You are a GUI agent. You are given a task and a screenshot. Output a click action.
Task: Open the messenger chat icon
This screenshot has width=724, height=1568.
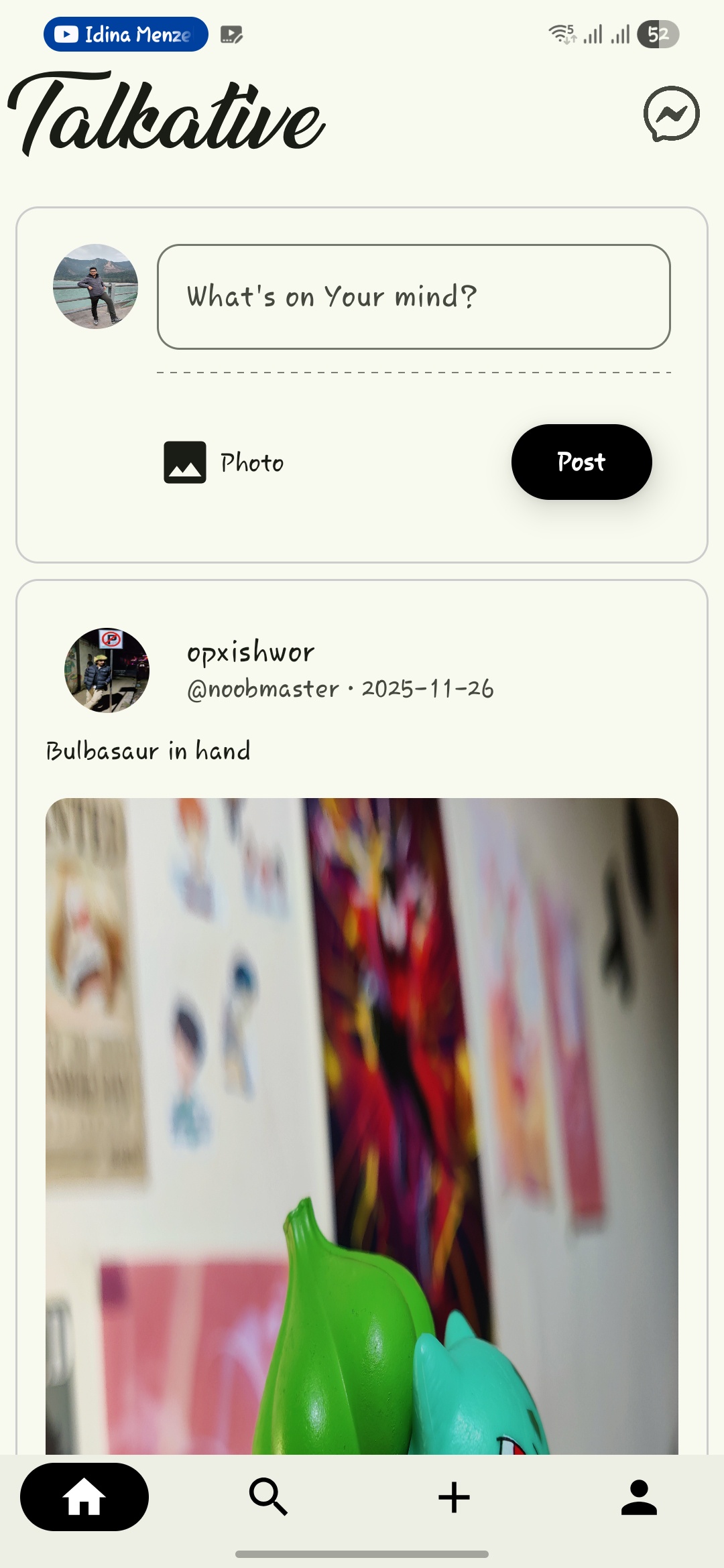(671, 114)
